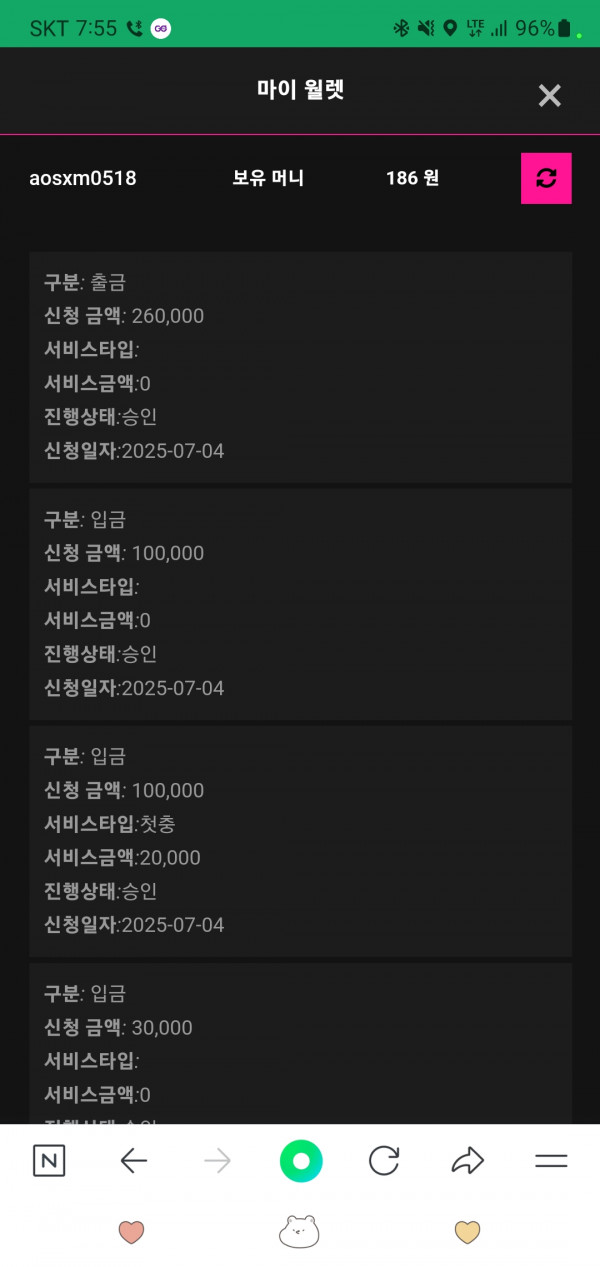Screen dimensions: 600x1267
Task: Open the Naver home button
Action: click(x=49, y=1161)
